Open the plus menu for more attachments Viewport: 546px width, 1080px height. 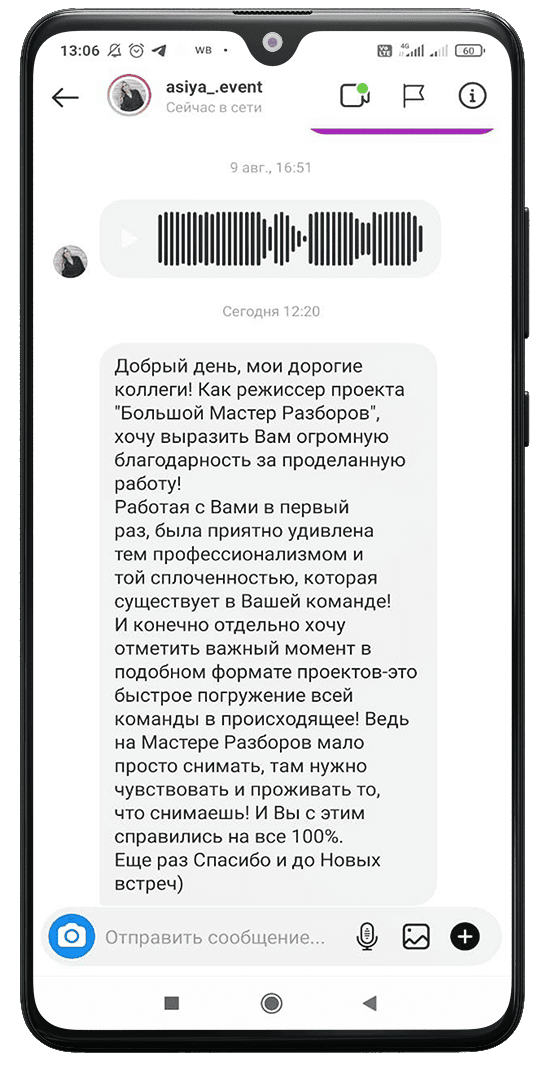pos(465,937)
